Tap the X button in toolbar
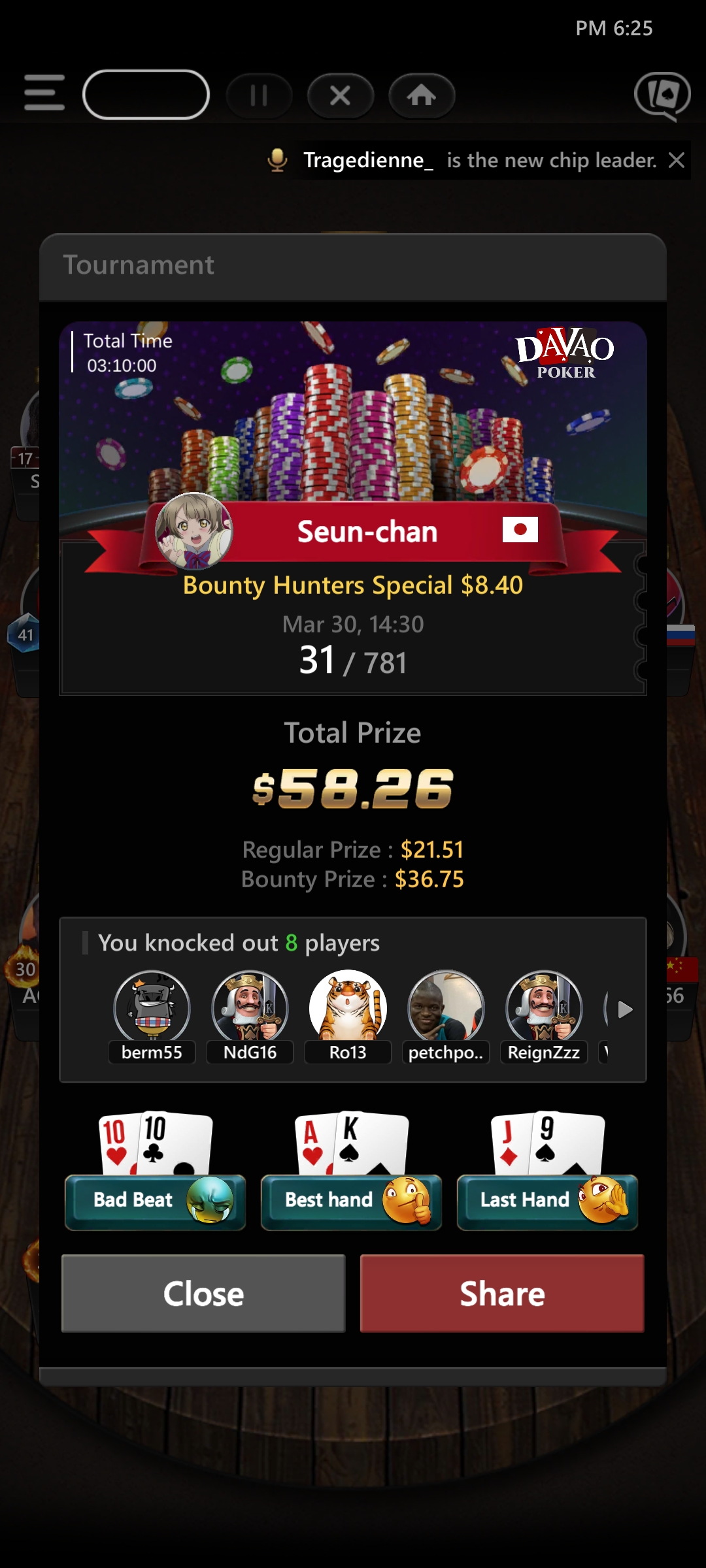Image resolution: width=706 pixels, height=1568 pixels. coord(340,96)
